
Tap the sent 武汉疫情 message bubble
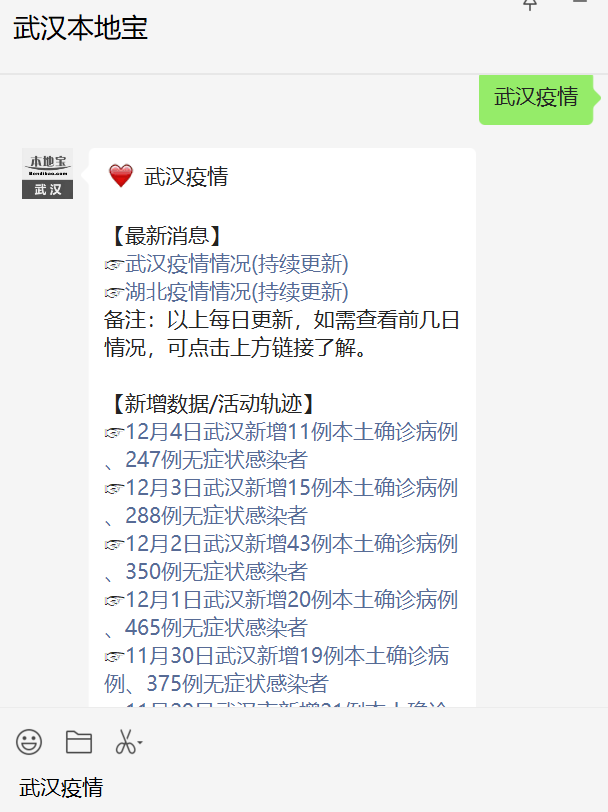tap(536, 97)
